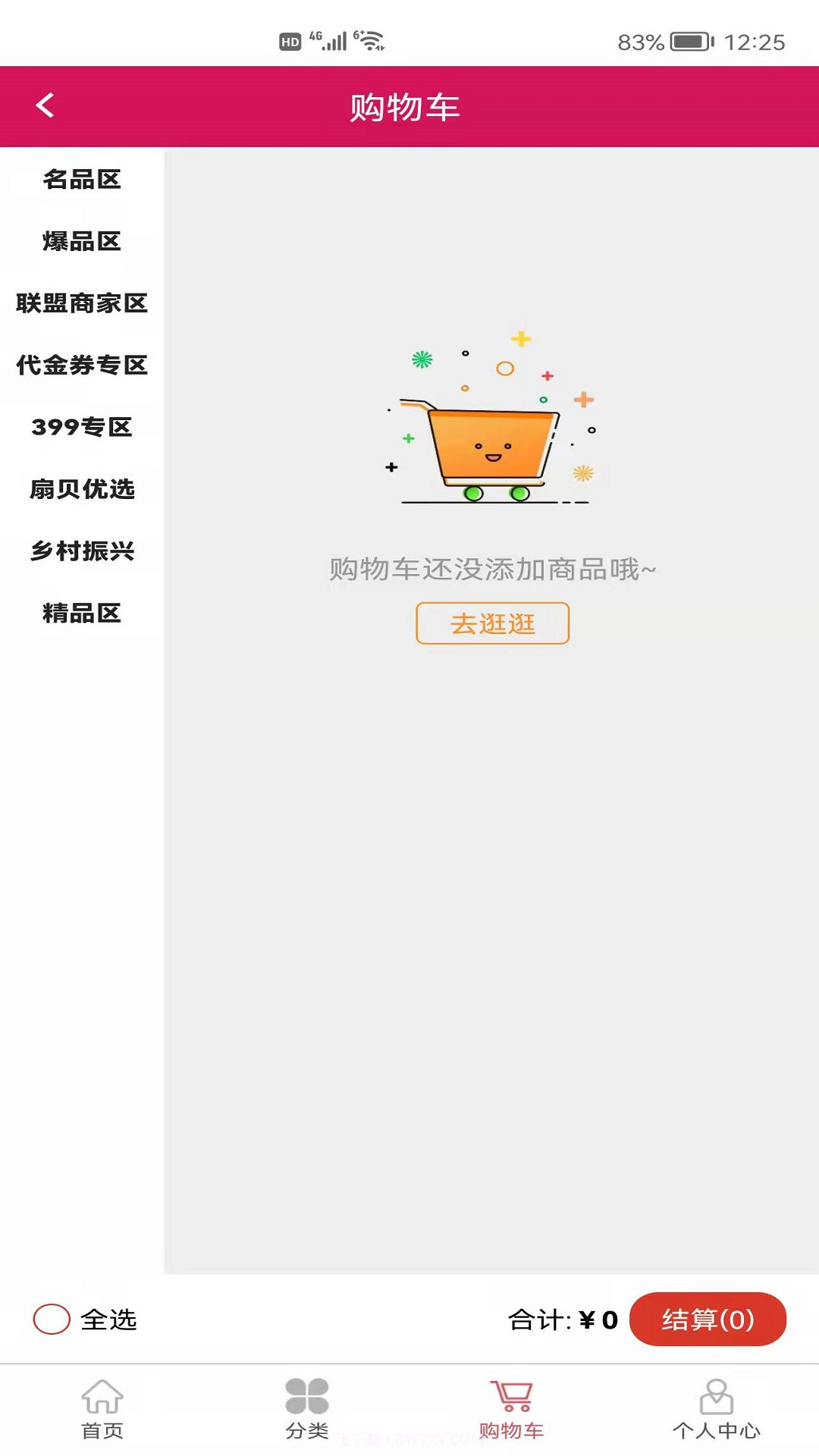Open the 爆品区 section
The image size is (819, 1456).
click(82, 242)
